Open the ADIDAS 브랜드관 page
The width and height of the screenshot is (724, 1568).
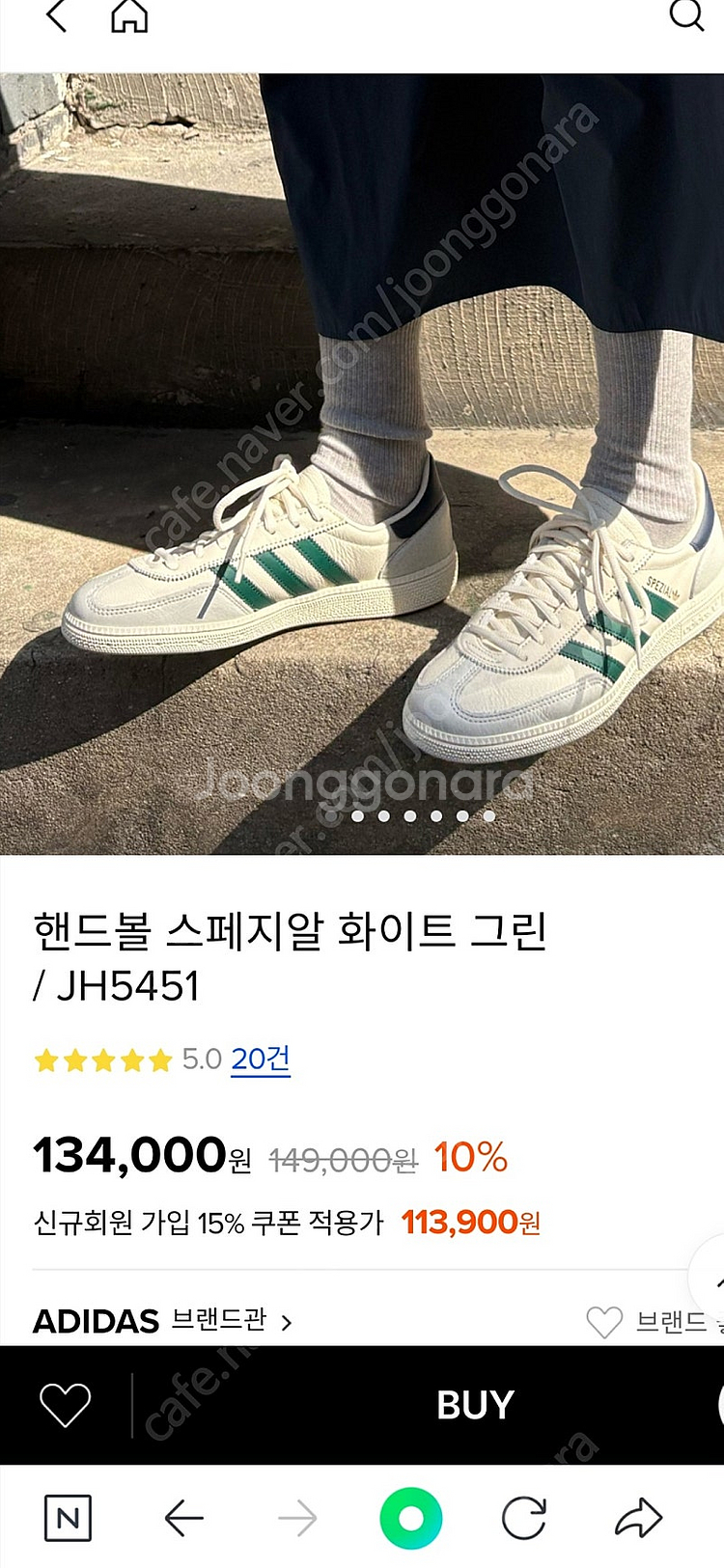coord(163,1321)
